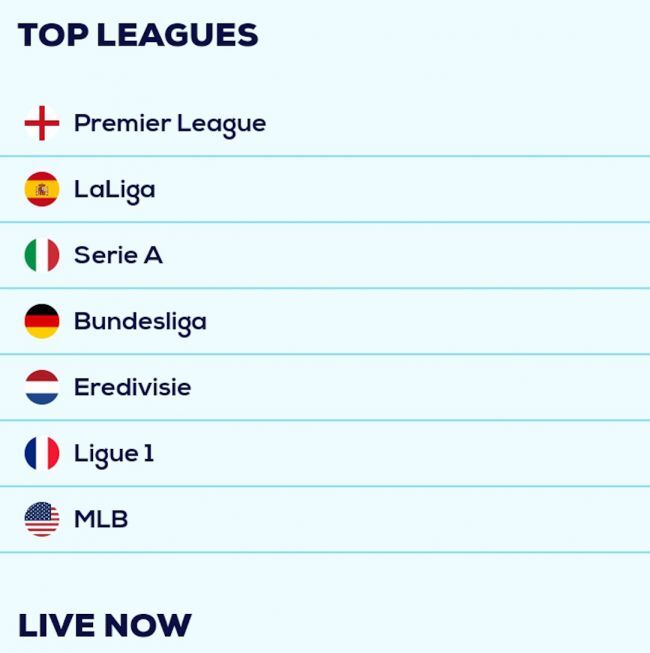
Task: Go to Bundesliga league
Action: tap(140, 321)
